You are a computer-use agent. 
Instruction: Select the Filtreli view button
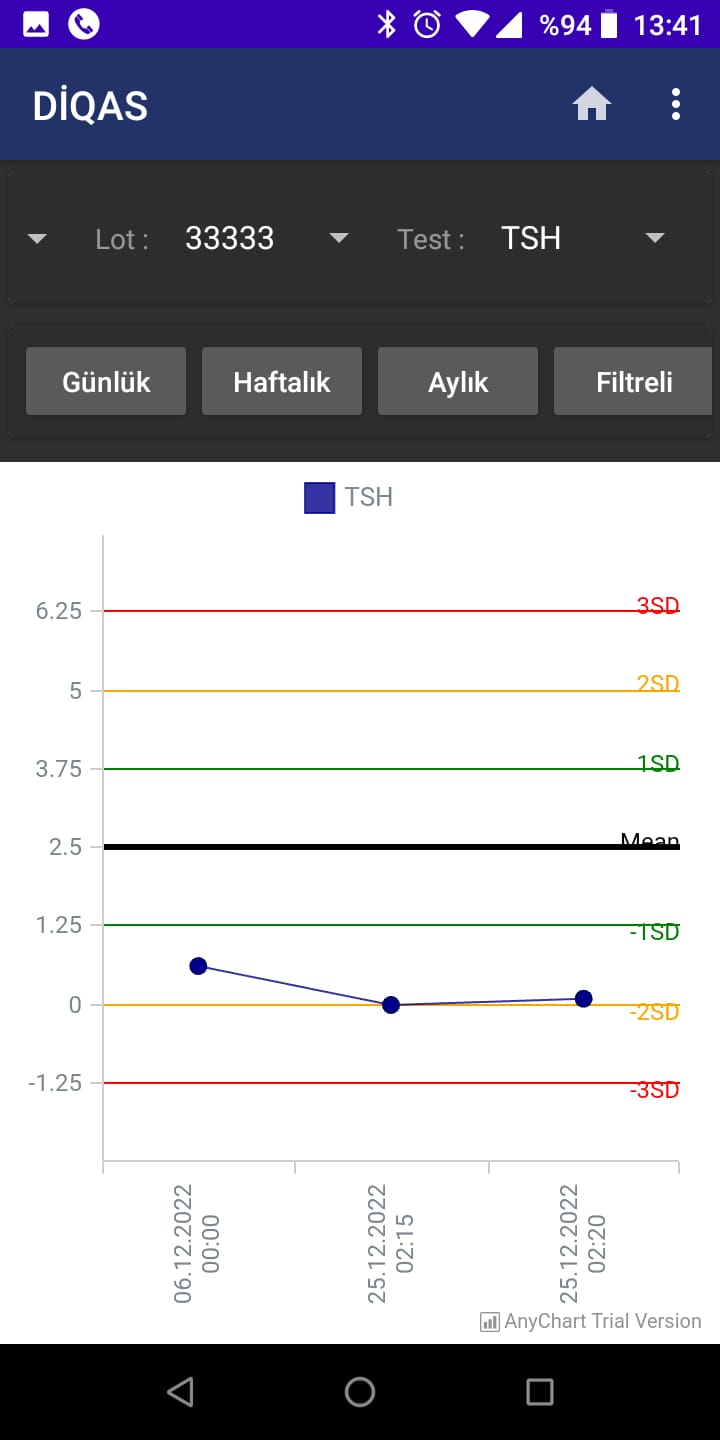(x=633, y=381)
